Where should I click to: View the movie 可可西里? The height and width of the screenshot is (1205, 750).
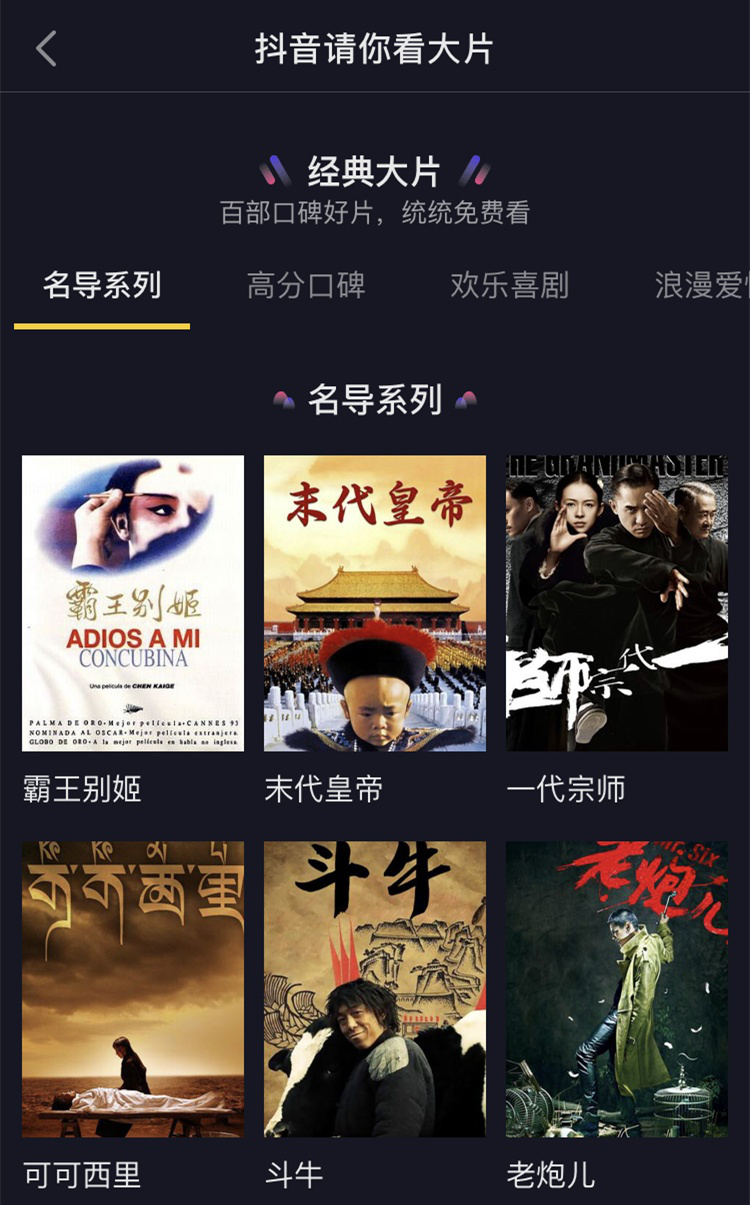pyautogui.click(x=133, y=988)
